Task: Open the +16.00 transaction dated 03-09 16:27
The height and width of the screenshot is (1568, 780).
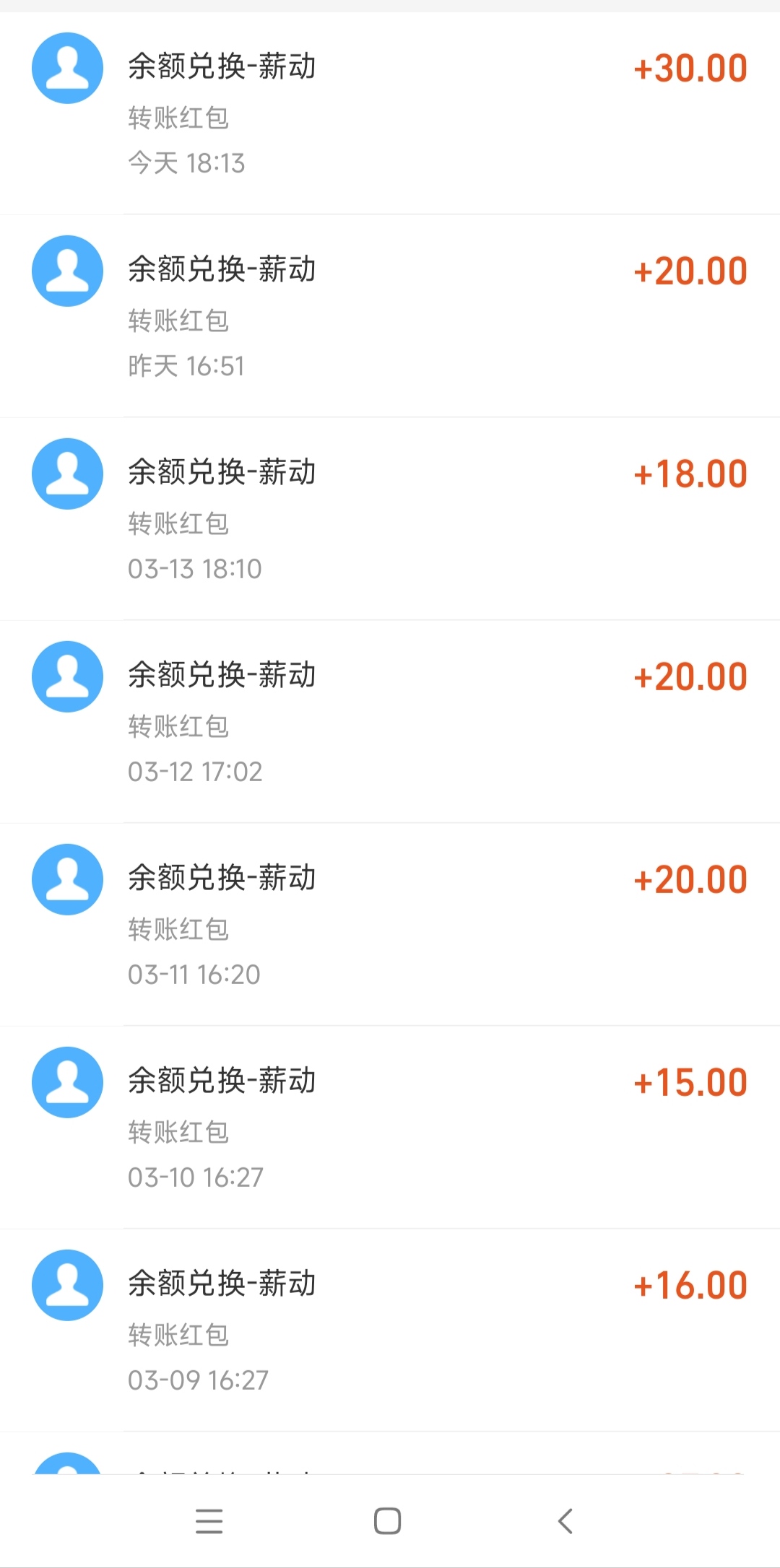Action: tap(390, 1330)
